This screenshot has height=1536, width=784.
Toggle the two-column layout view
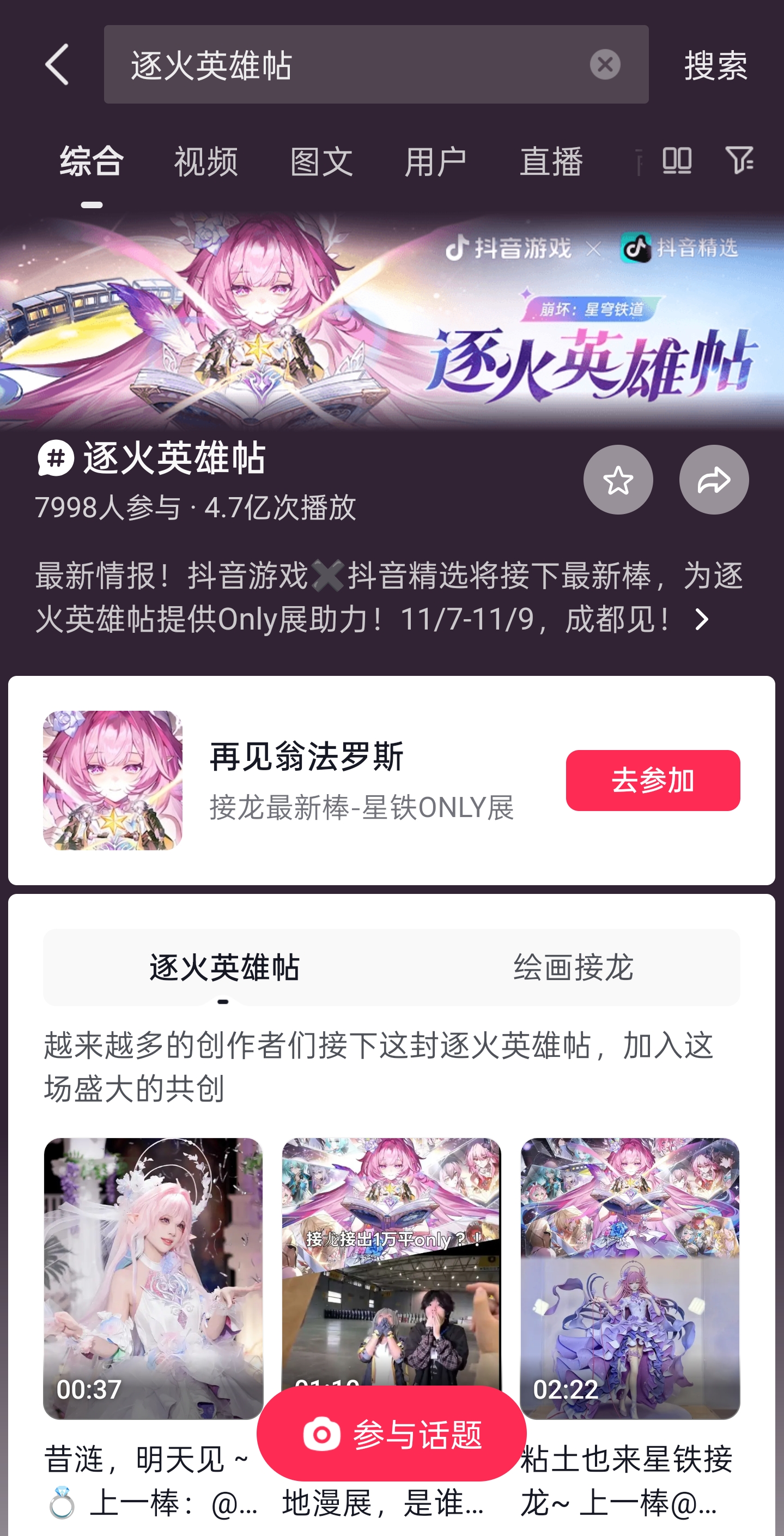pyautogui.click(x=677, y=160)
